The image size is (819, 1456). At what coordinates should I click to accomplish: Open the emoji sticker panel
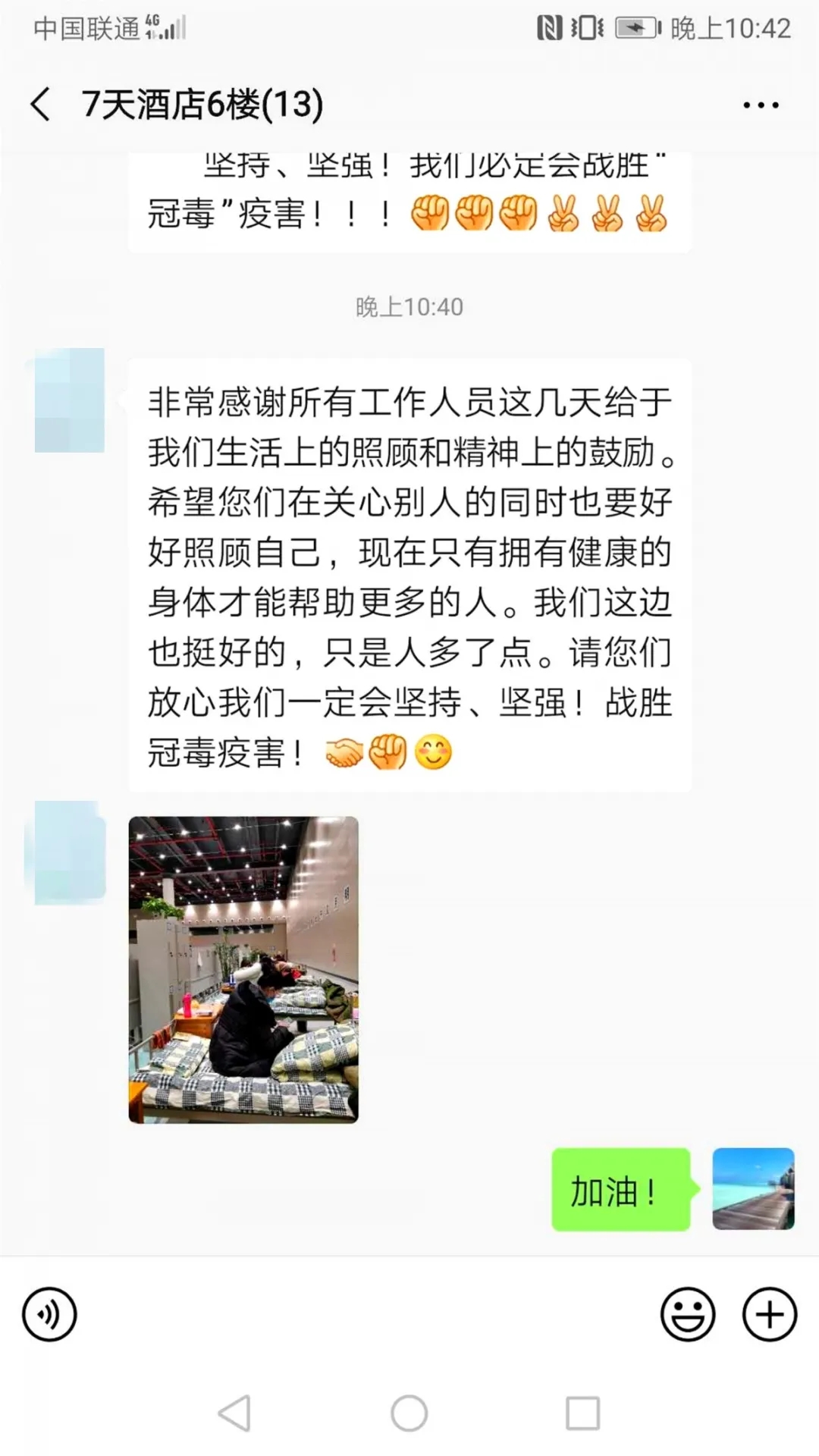coord(688,1314)
